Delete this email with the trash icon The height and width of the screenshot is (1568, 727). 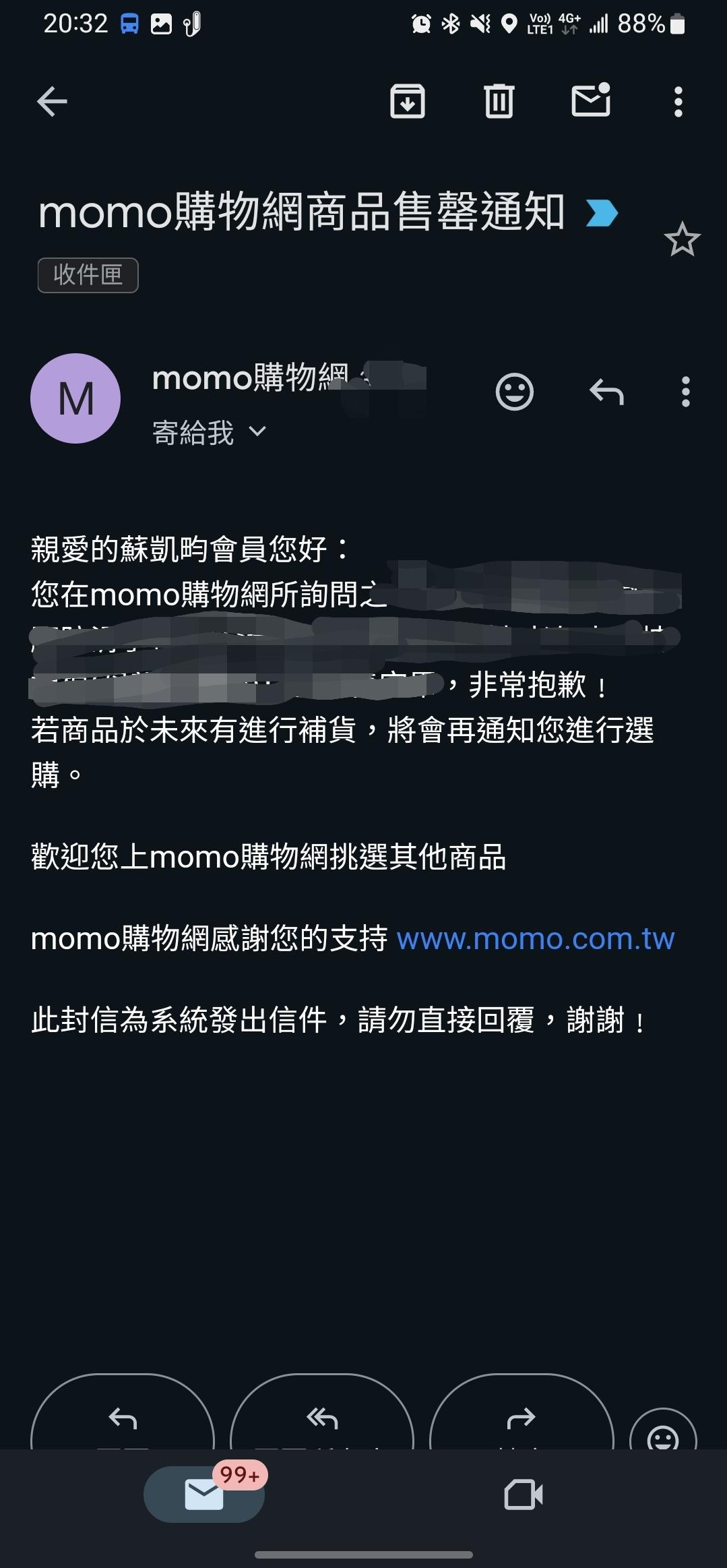(499, 102)
